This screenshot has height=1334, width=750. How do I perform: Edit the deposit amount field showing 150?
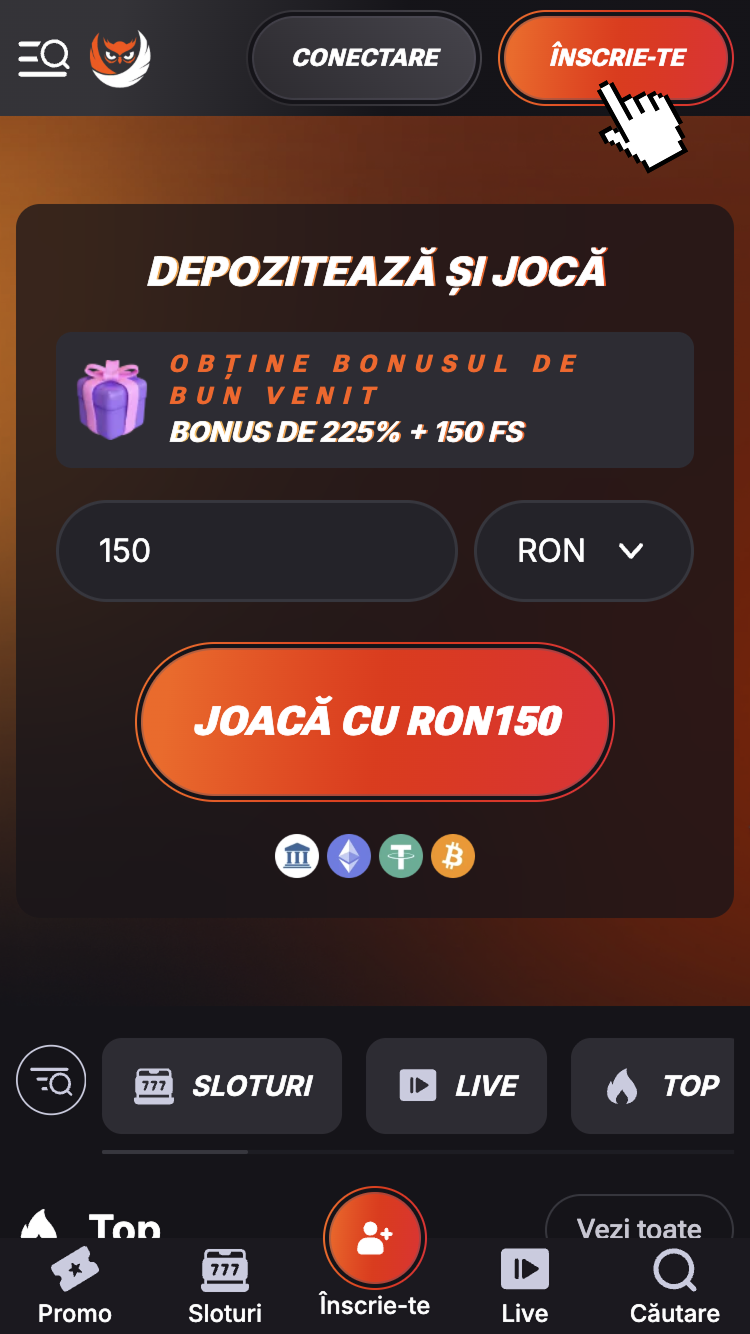[x=257, y=551]
